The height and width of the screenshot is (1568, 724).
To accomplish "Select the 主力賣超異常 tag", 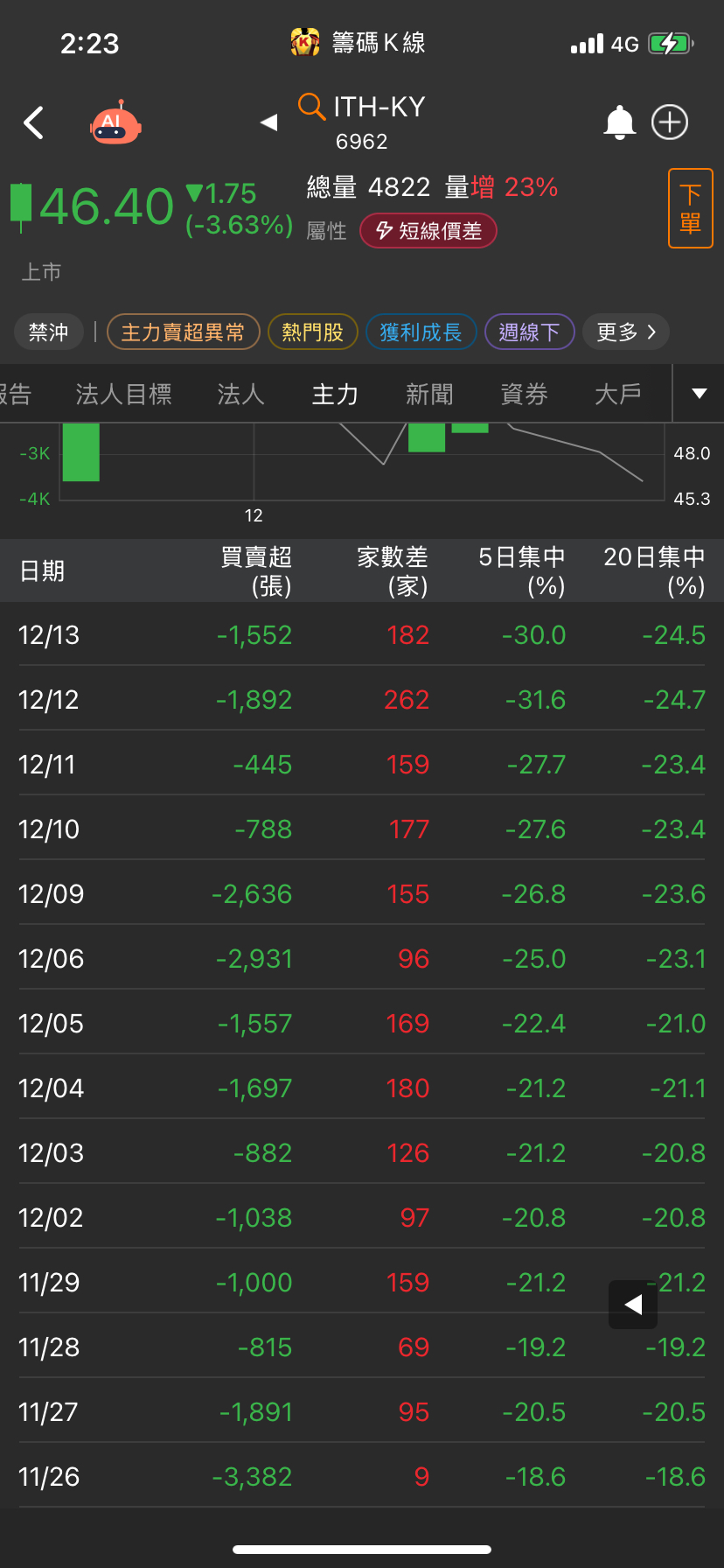I will pos(183,332).
